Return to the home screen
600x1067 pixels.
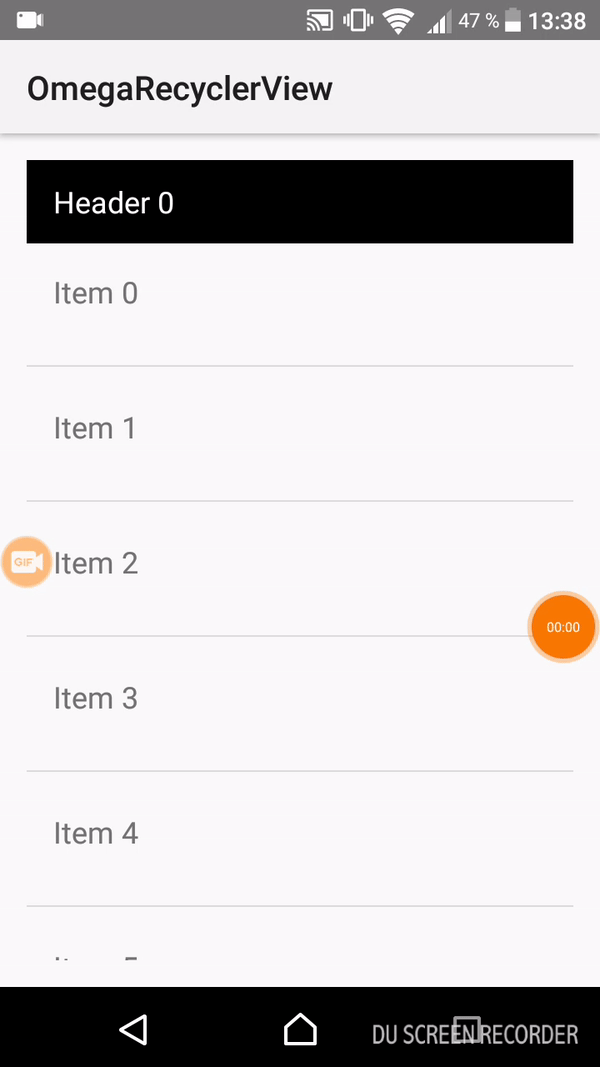point(300,1030)
